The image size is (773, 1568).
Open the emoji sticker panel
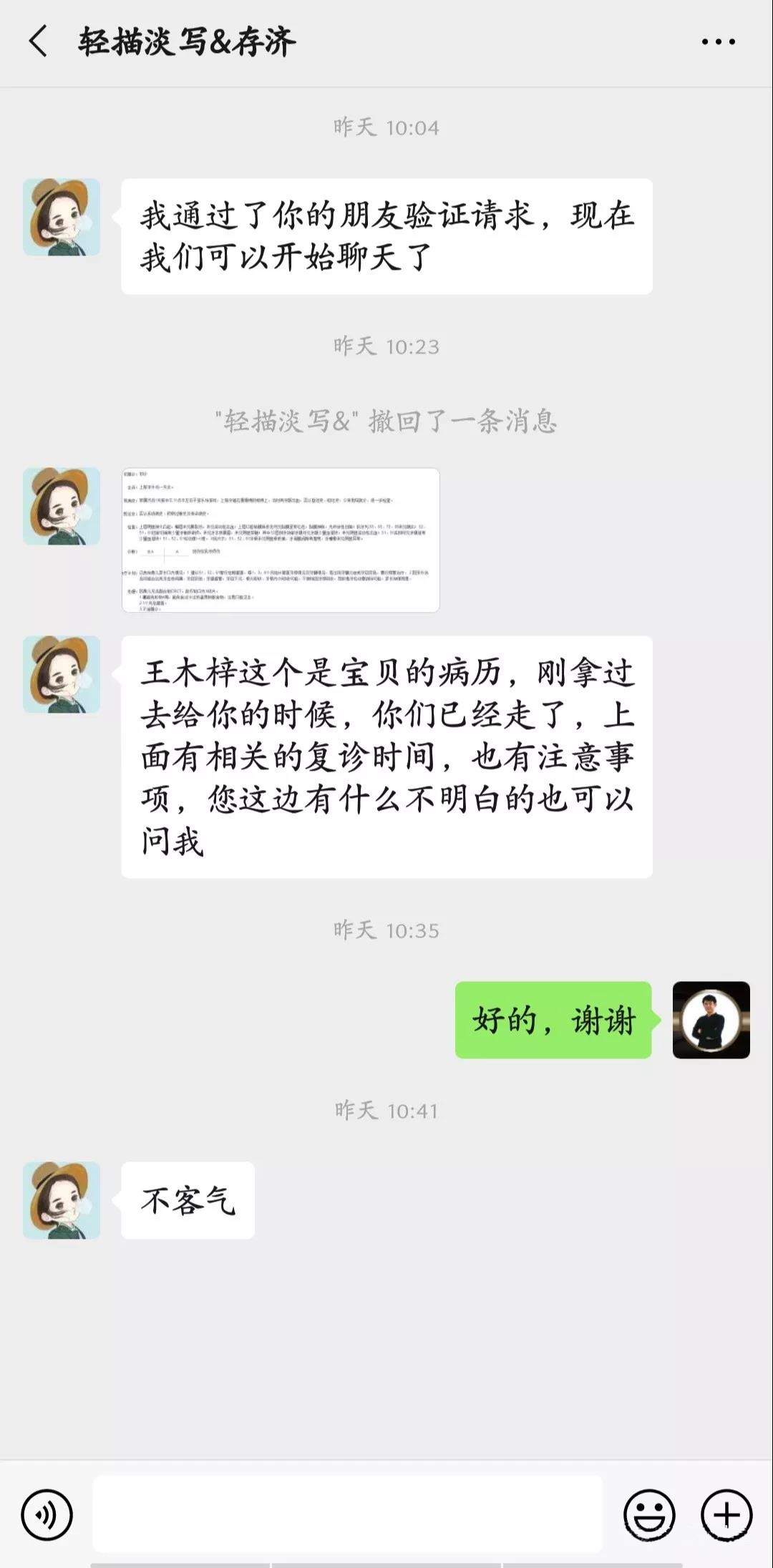[649, 1514]
